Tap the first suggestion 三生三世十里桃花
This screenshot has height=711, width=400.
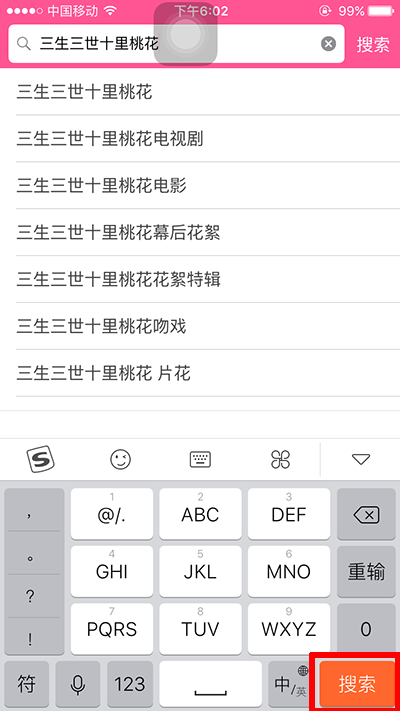200,92
